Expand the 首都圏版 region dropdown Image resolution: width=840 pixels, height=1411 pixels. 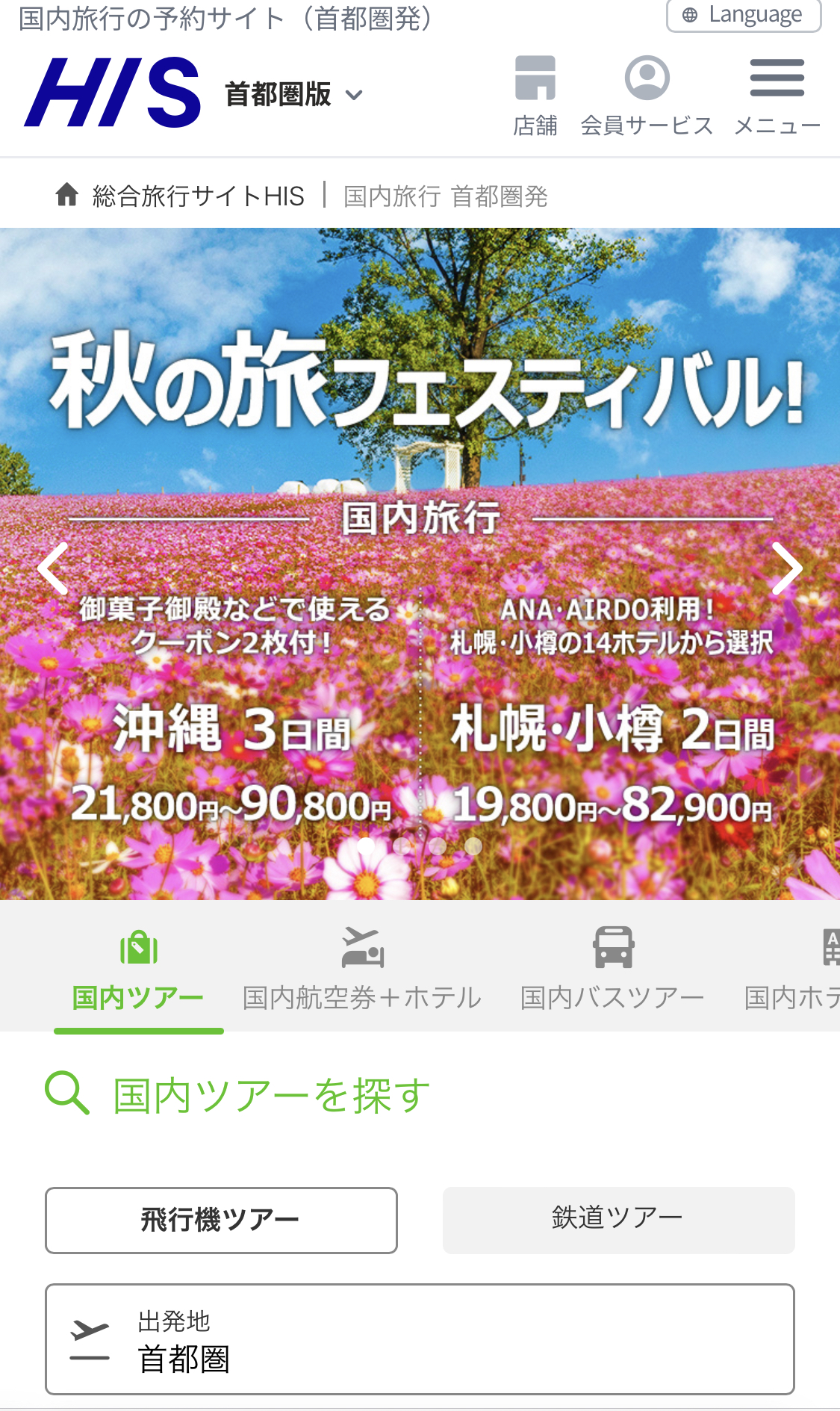point(293,95)
